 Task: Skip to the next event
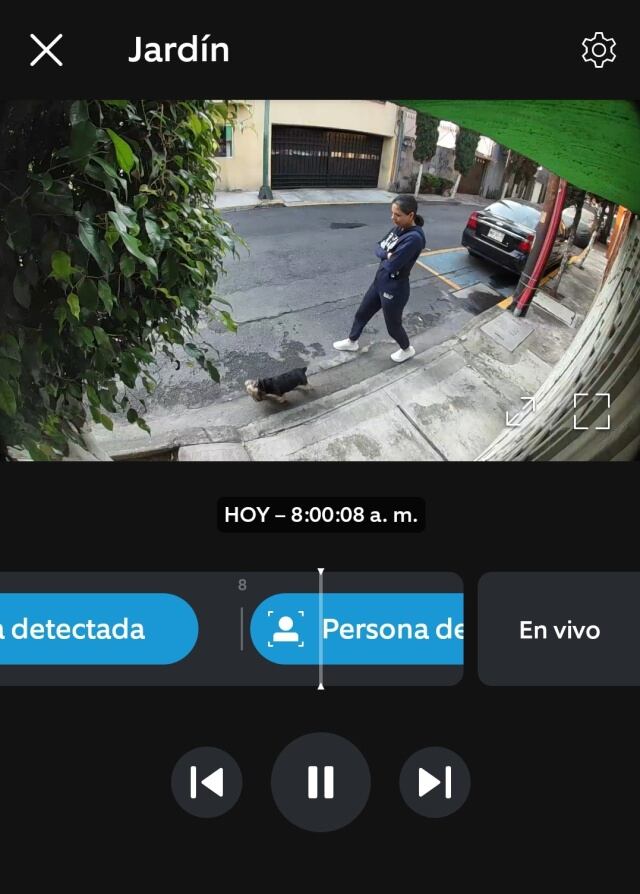[x=434, y=782]
